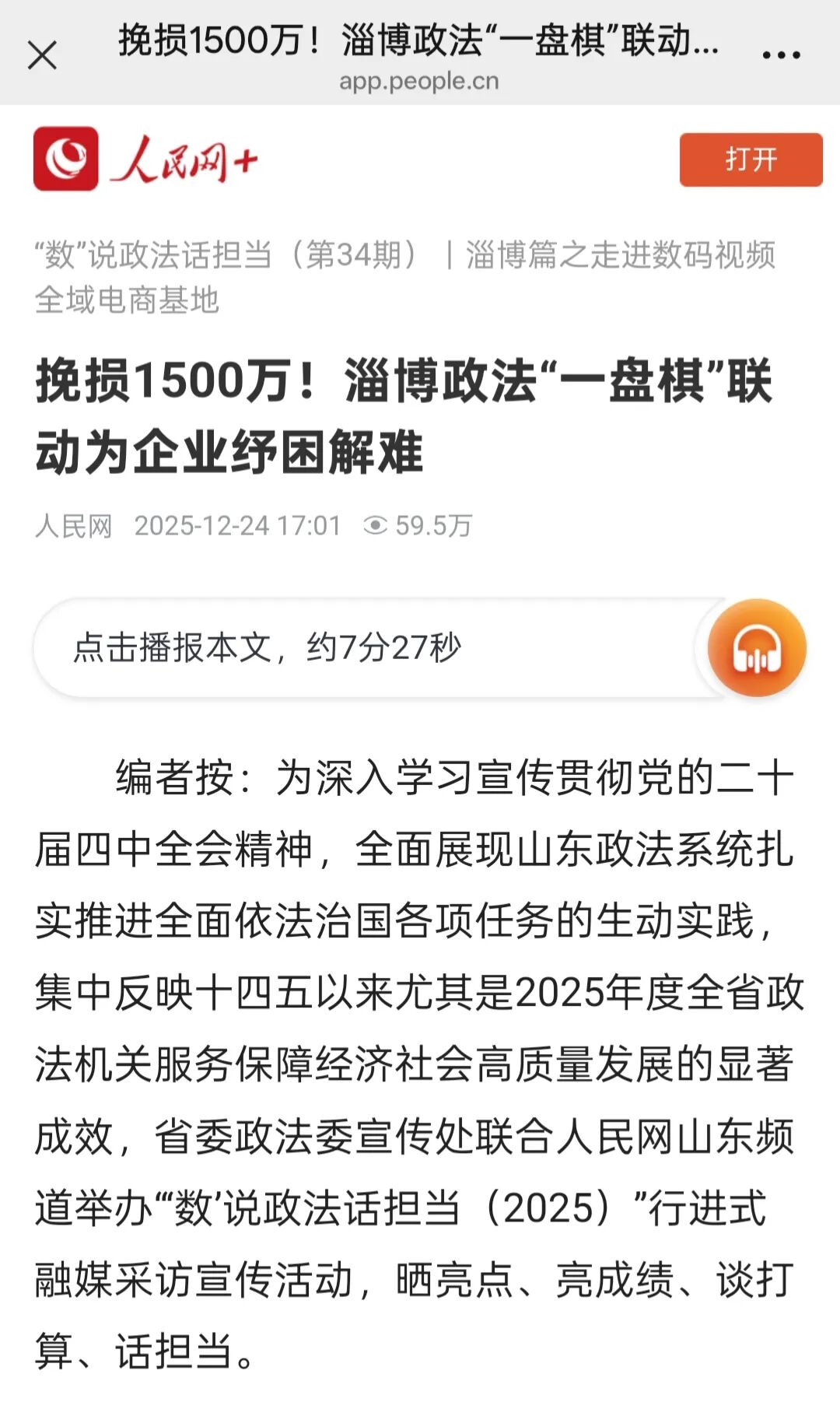Image resolution: width=840 pixels, height=1402 pixels.
Task: Play the audio narration of this article
Action: coord(756,647)
